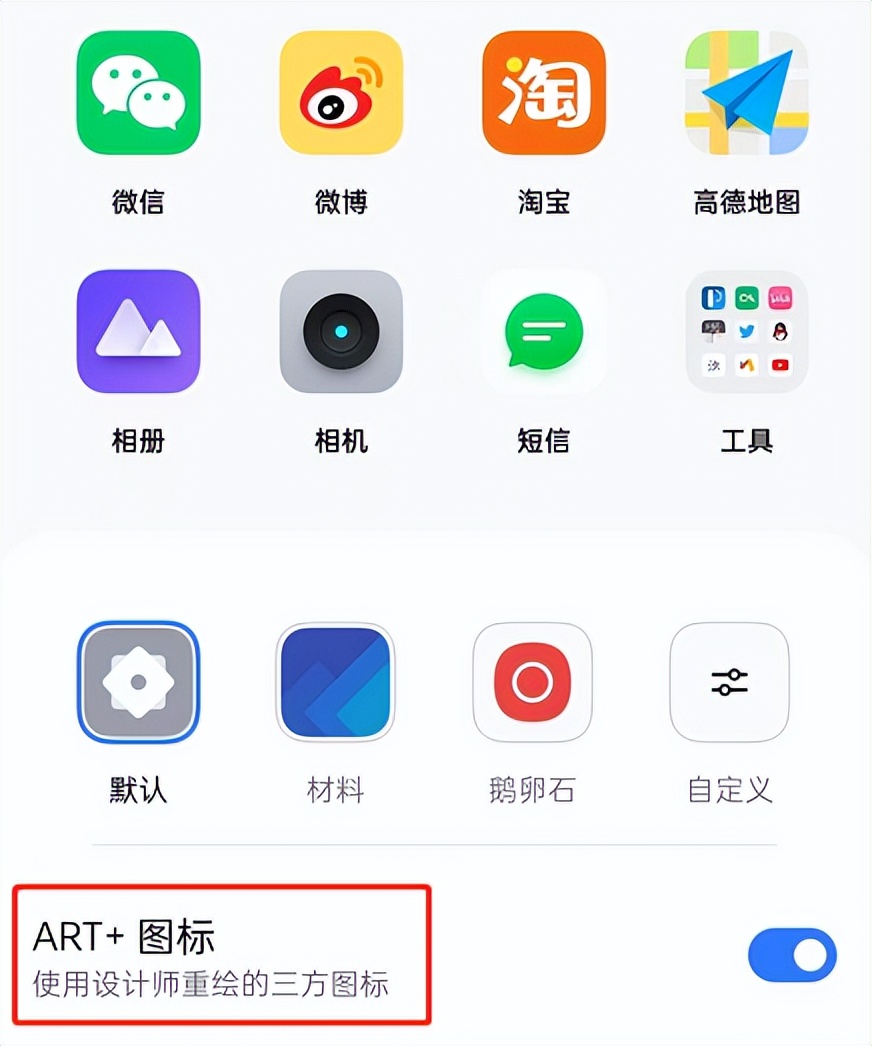This screenshot has height=1046, width=872.
Task: Tap the custom style sliders icon
Action: pos(729,682)
